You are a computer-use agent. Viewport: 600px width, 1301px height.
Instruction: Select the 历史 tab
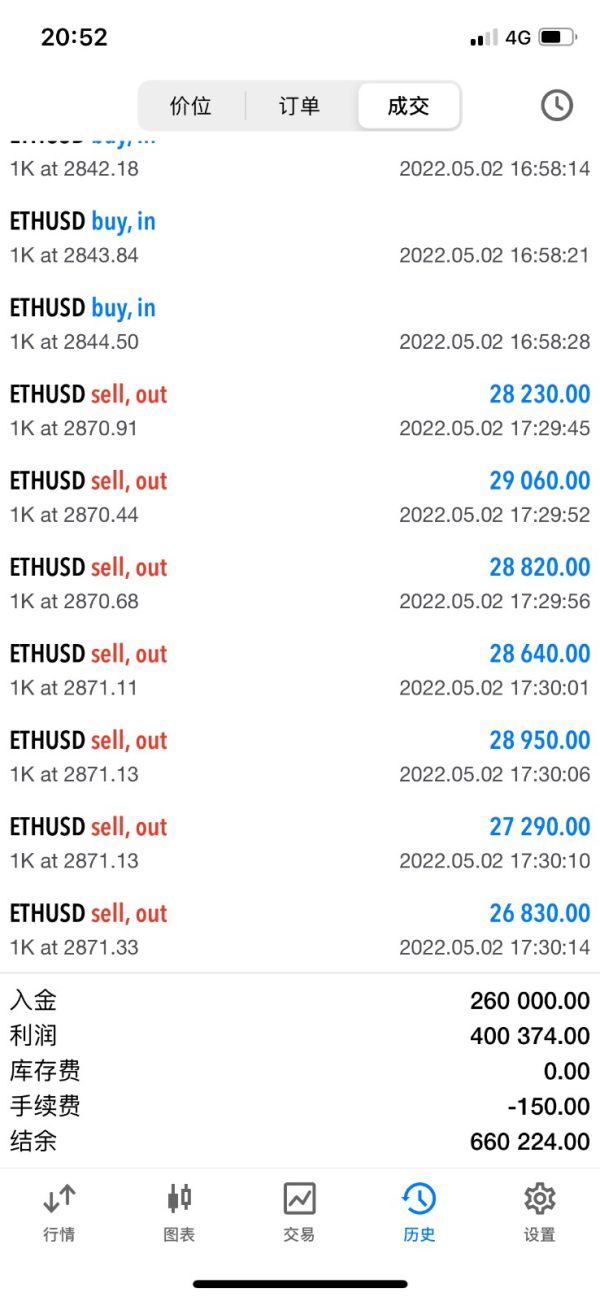pos(419,1211)
